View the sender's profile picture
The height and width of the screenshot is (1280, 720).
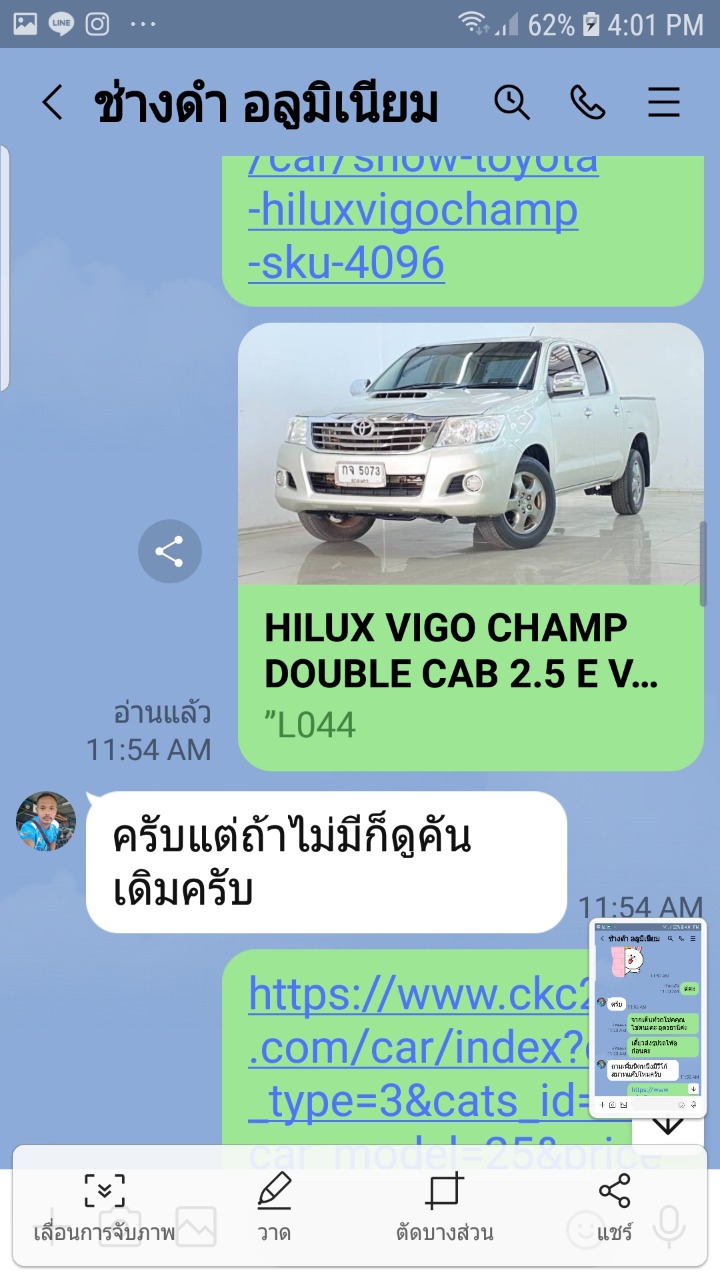coord(46,821)
